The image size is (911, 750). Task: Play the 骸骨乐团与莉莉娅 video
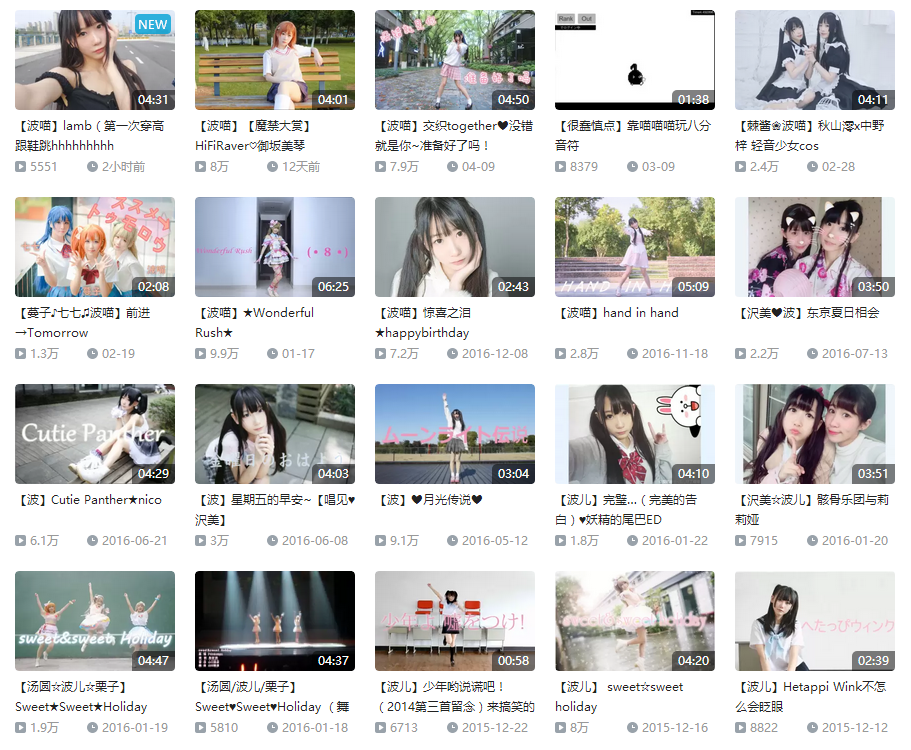[x=814, y=434]
